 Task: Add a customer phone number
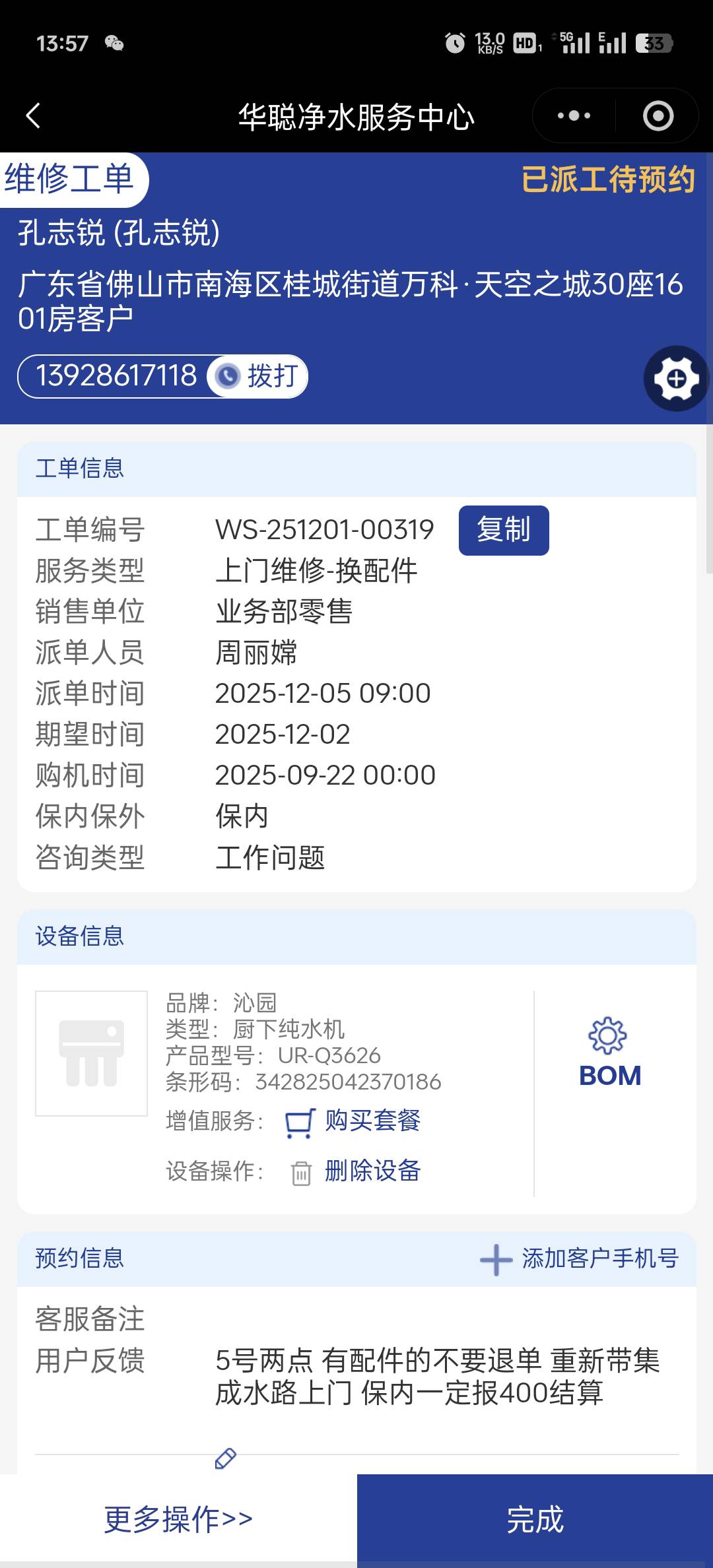[580, 1259]
